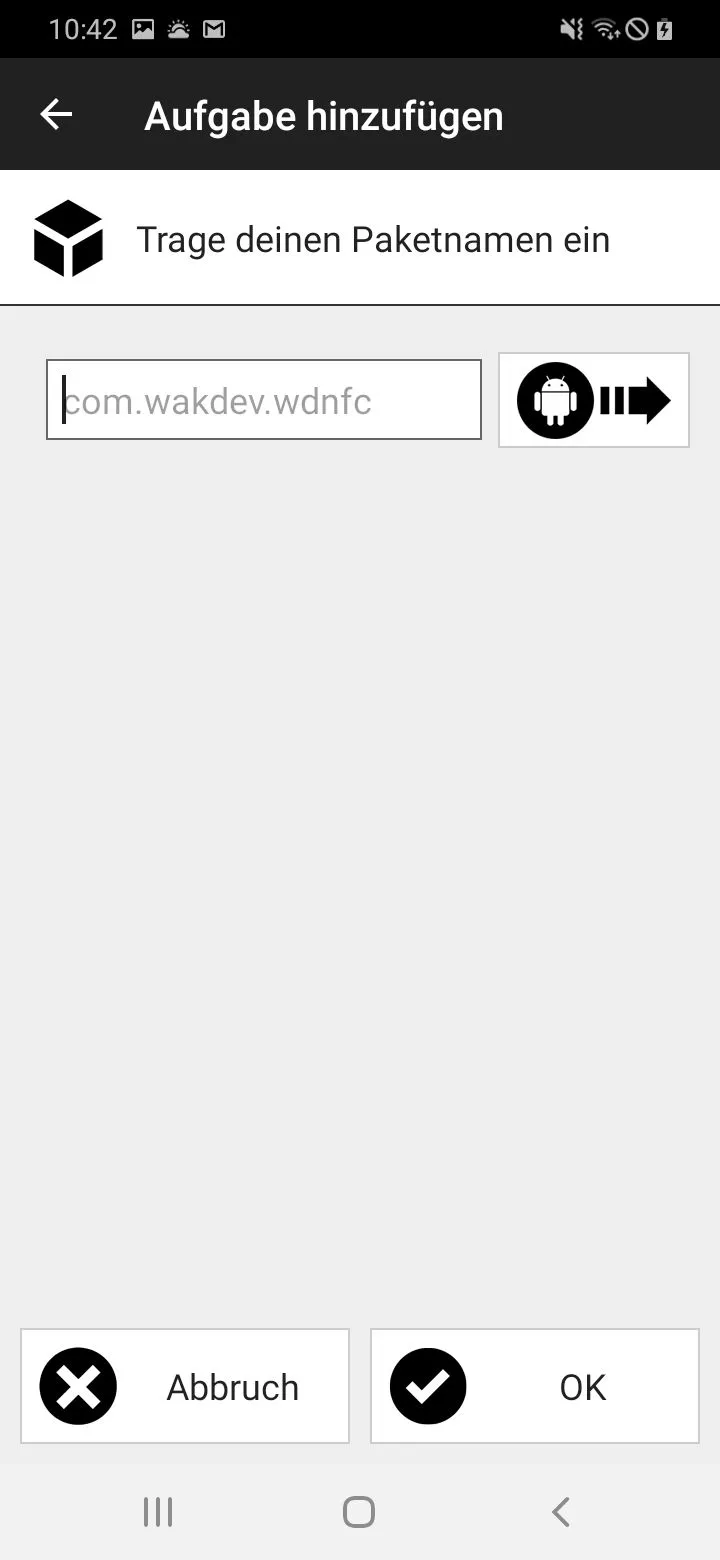Go back using the app bar arrow
The width and height of the screenshot is (720, 1560).
pos(56,115)
